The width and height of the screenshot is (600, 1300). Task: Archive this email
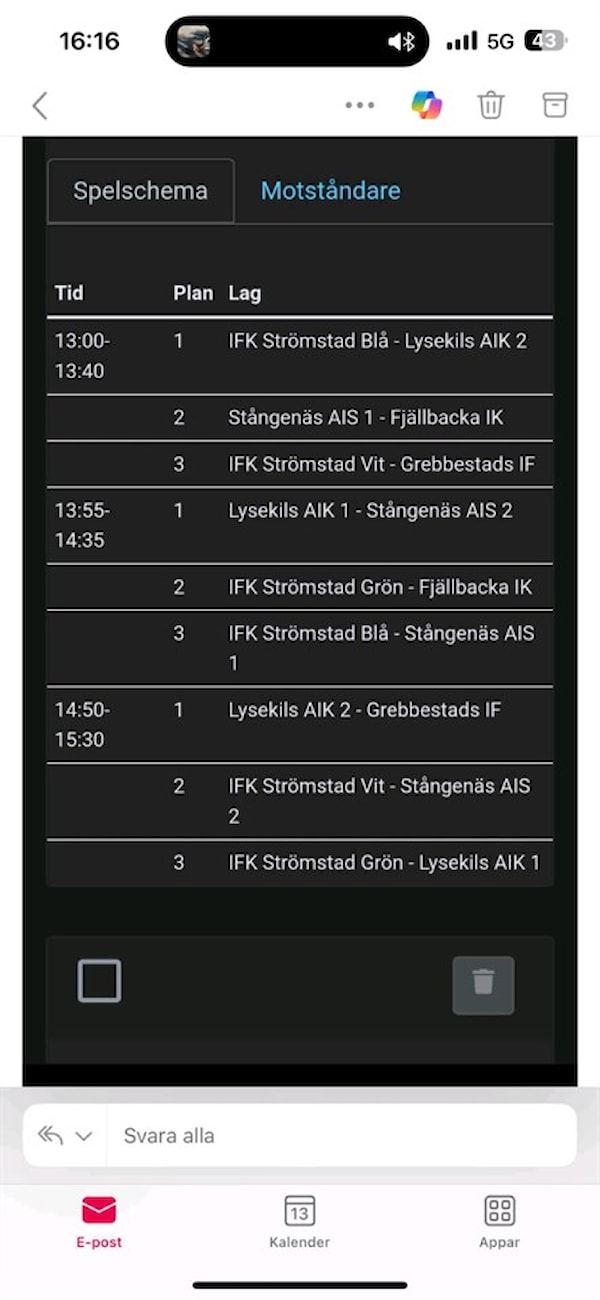[555, 105]
